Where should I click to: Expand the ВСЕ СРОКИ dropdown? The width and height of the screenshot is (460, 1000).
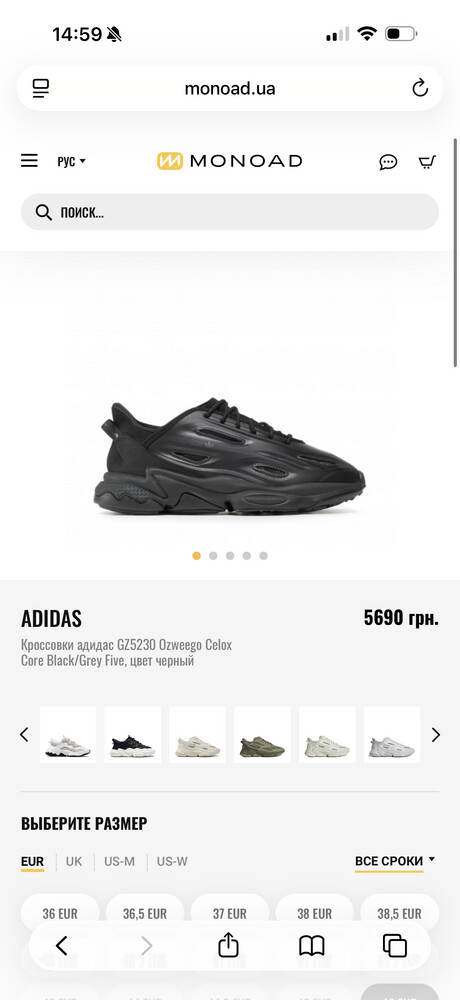click(395, 861)
